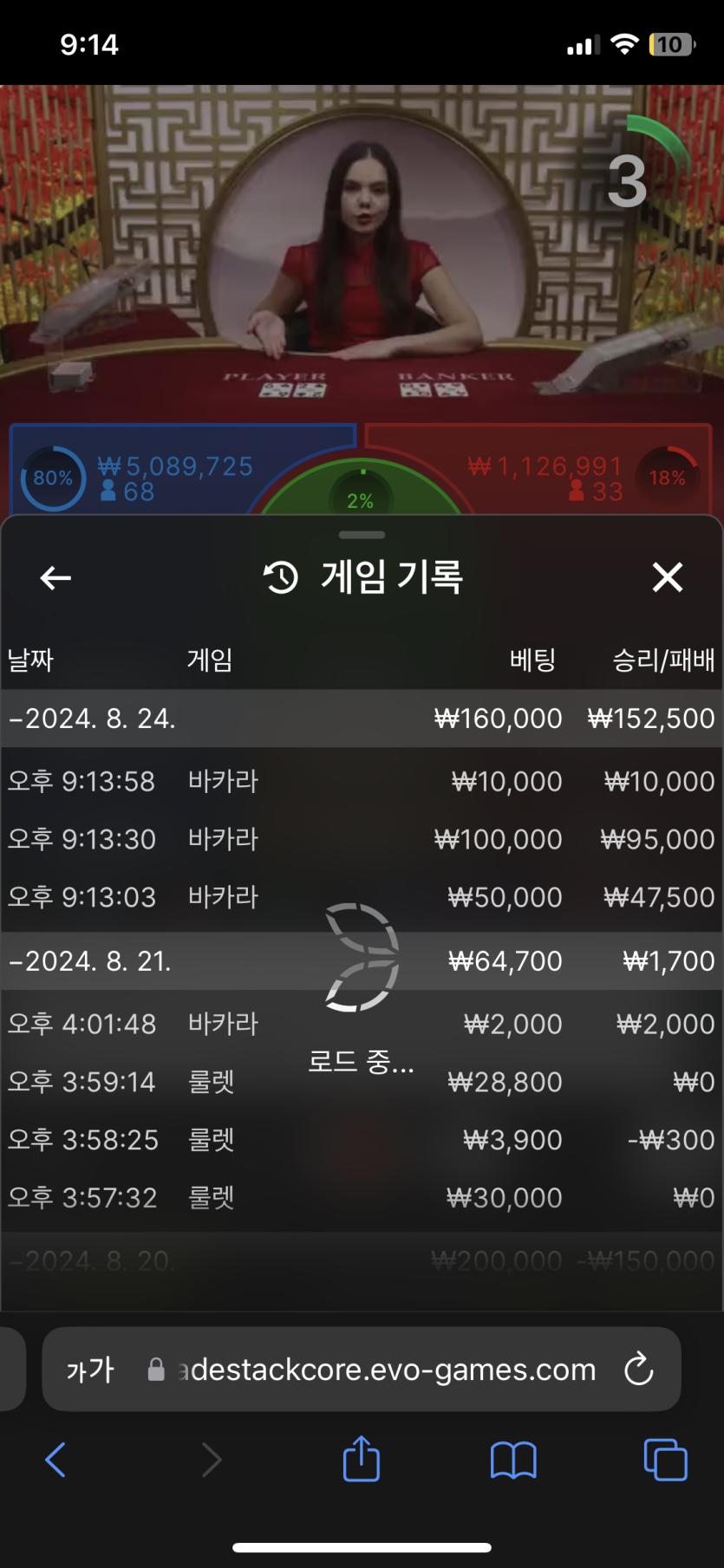Navigate back in the browser
The image size is (724, 1568).
tap(55, 1460)
